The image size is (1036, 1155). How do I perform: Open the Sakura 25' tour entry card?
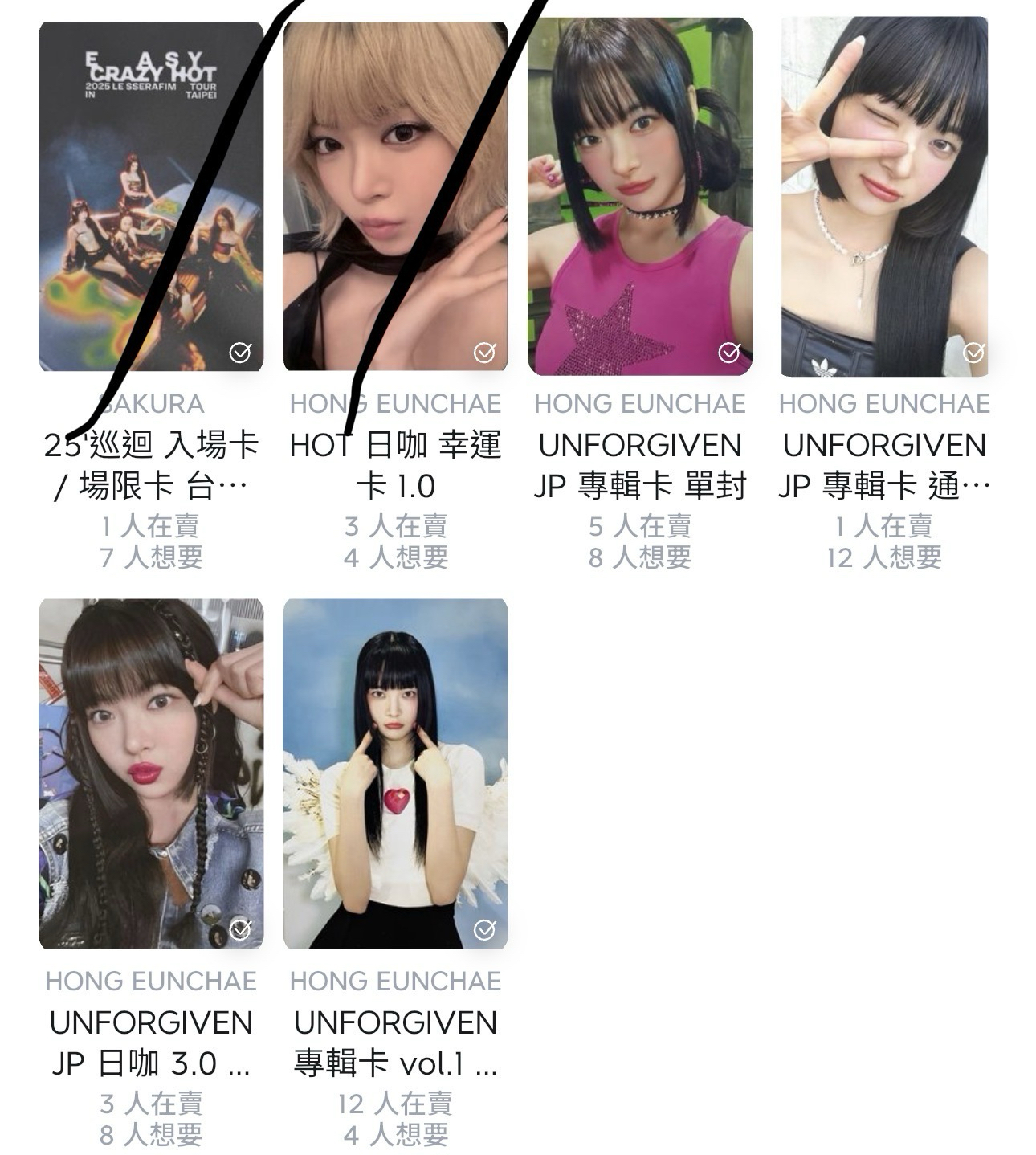click(151, 197)
